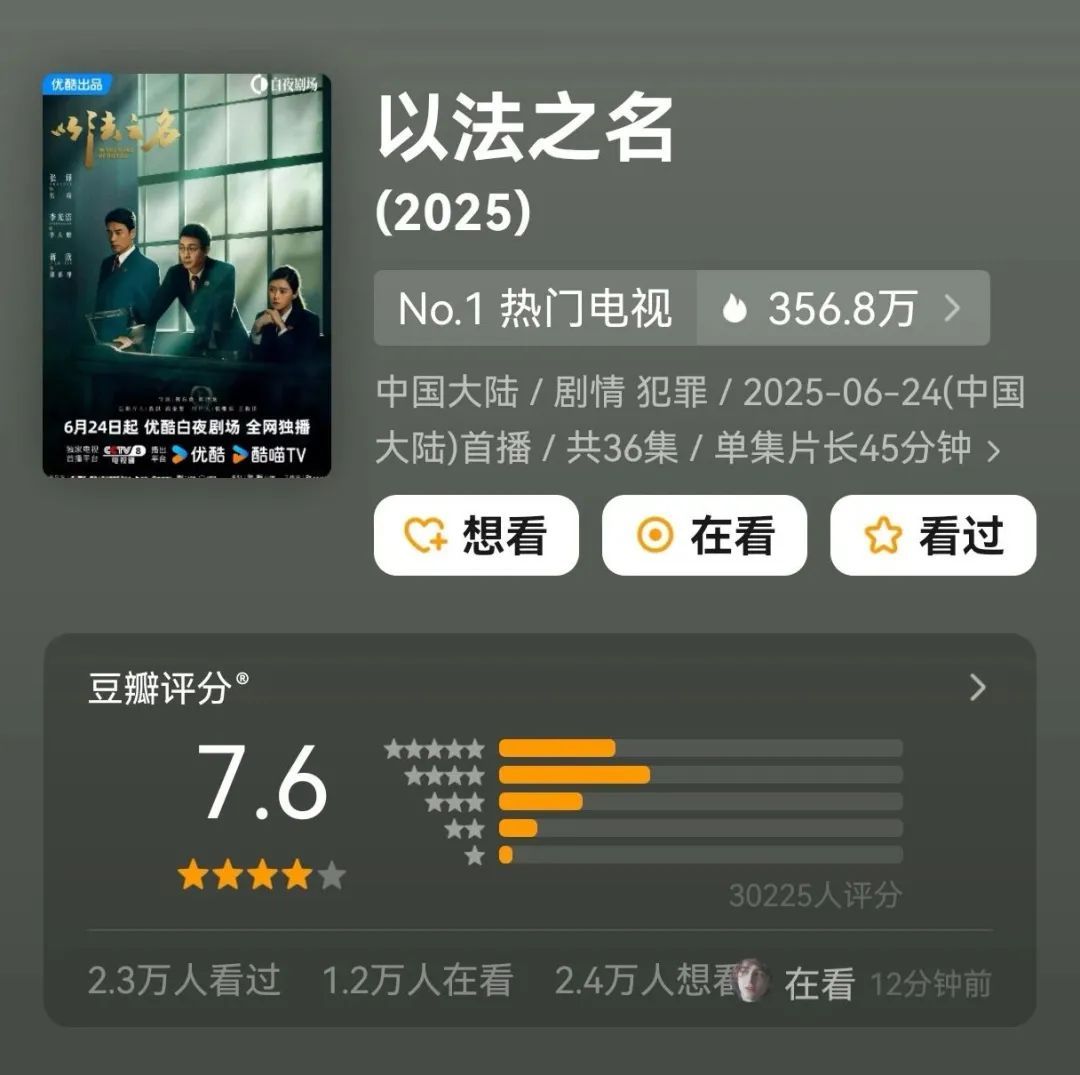Expand the show details after 单集片长45分钟
This screenshot has width=1080, height=1075.
pyautogui.click(x=993, y=451)
